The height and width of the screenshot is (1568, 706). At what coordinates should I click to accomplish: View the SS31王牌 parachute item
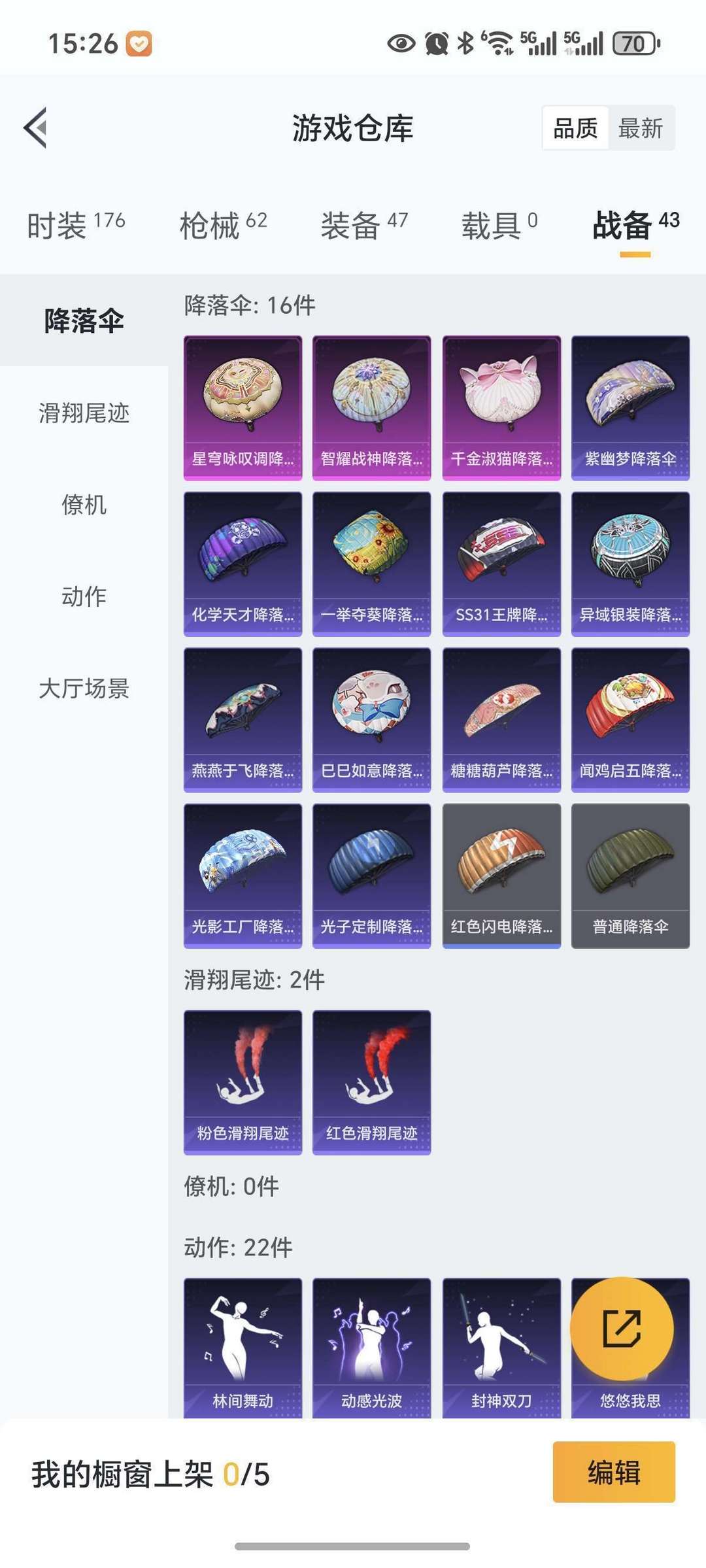point(501,564)
